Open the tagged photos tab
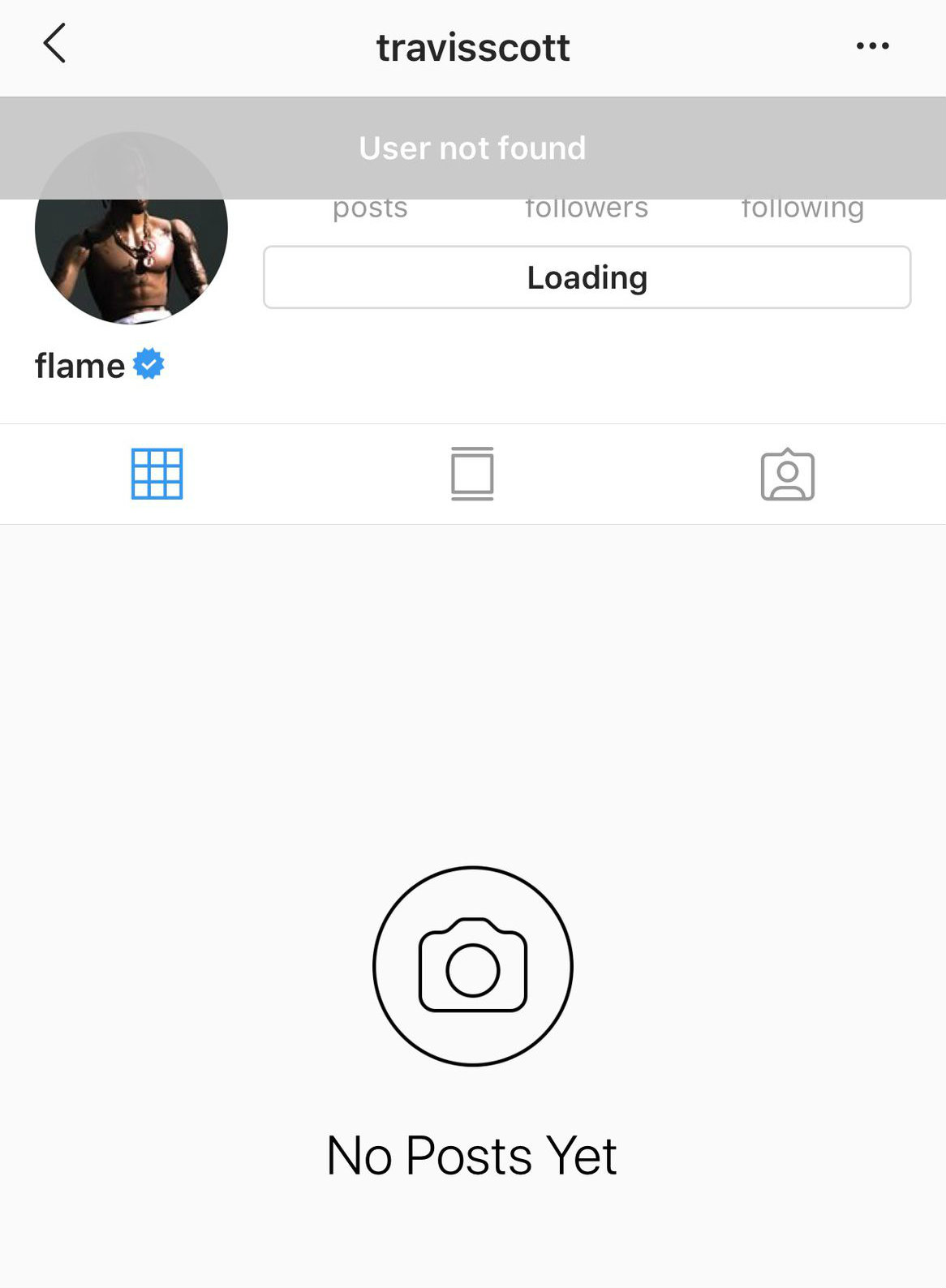The image size is (946, 1288). click(787, 474)
